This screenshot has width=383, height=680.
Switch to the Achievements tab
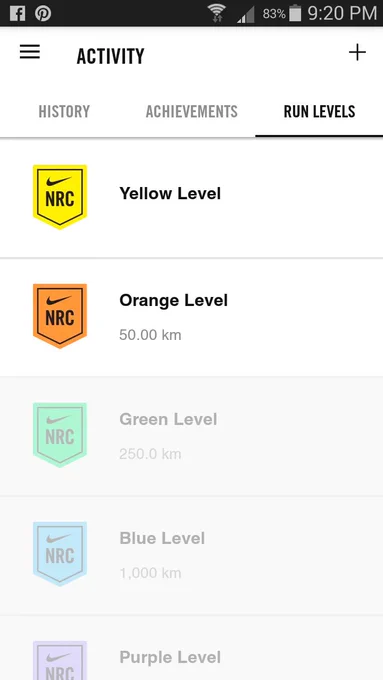[x=191, y=112]
